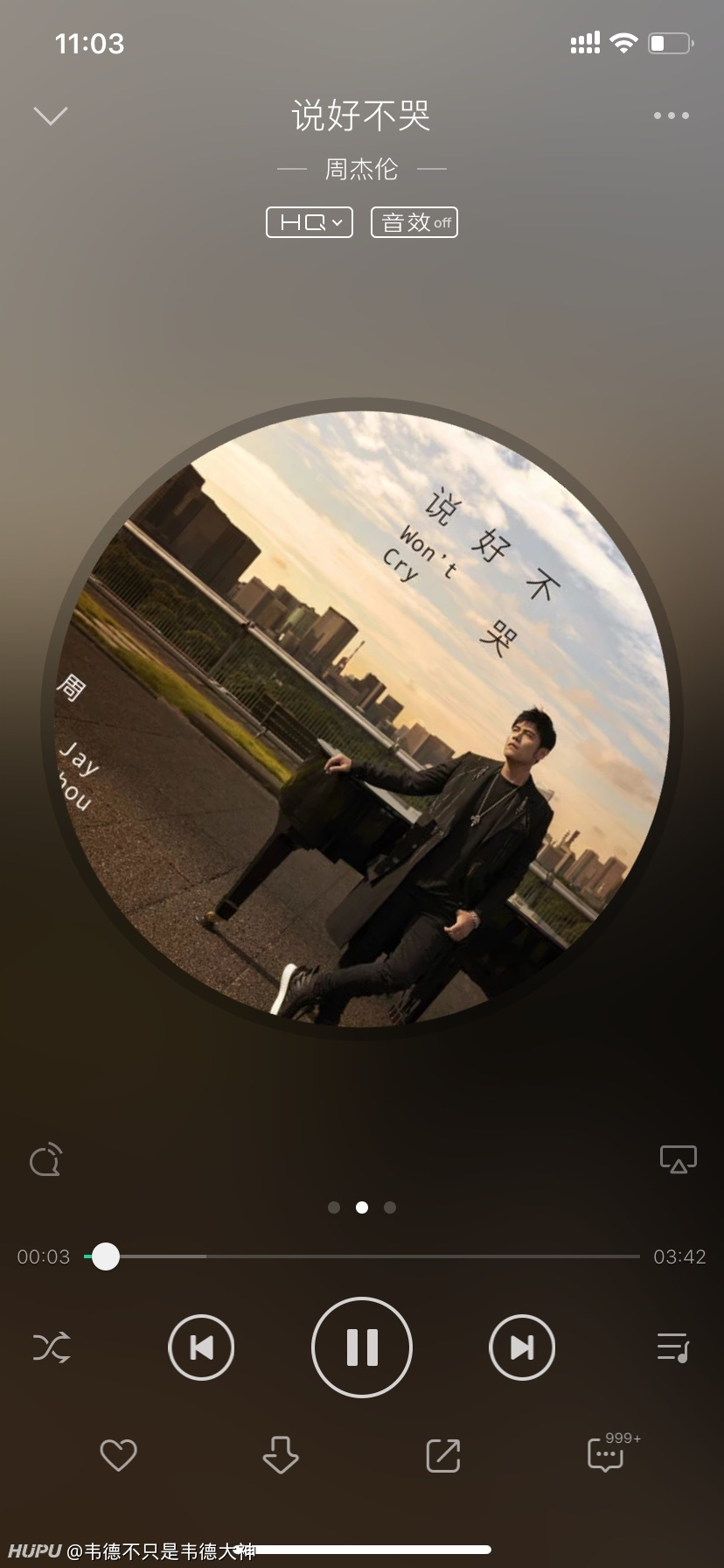Open the play queue list
The height and width of the screenshot is (1568, 724).
tap(673, 1347)
